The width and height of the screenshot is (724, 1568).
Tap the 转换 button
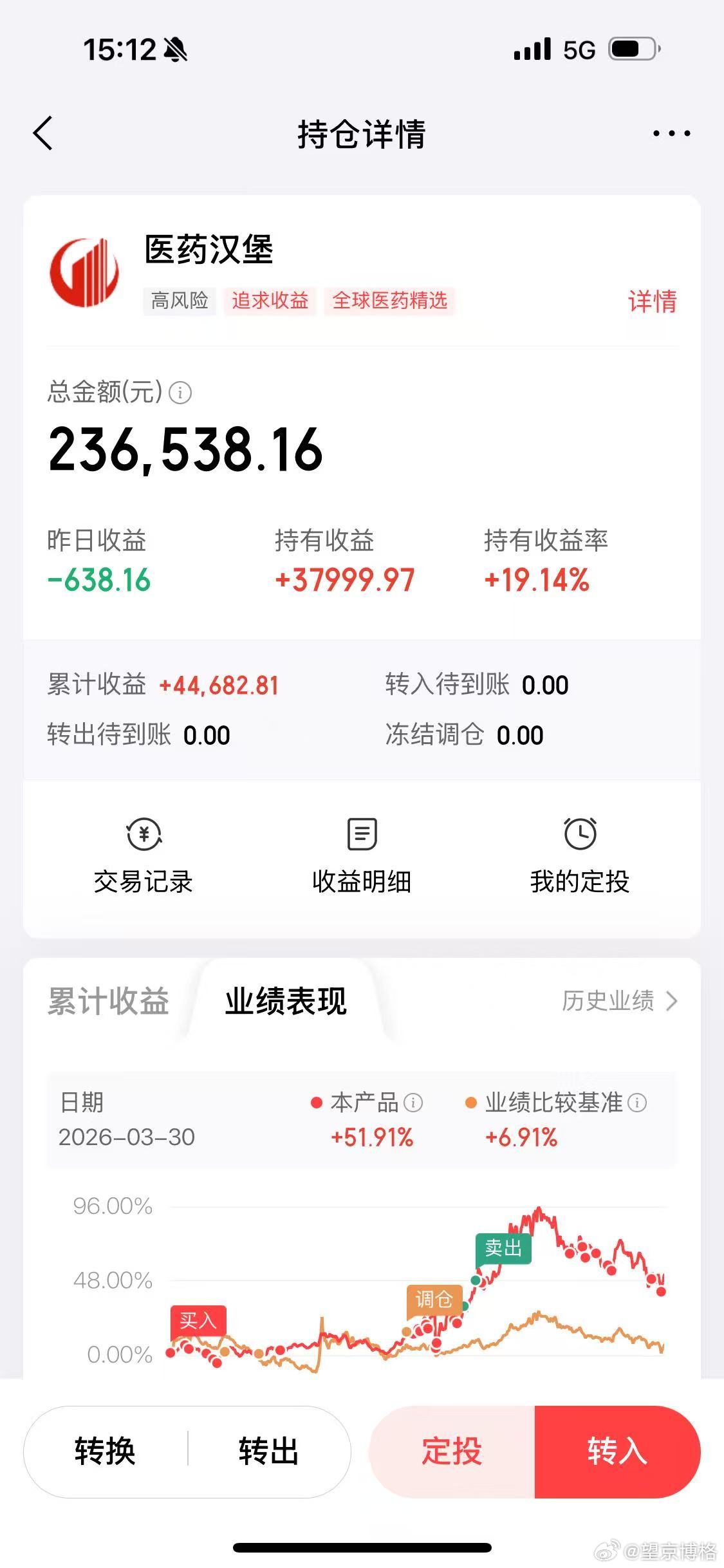(107, 1452)
